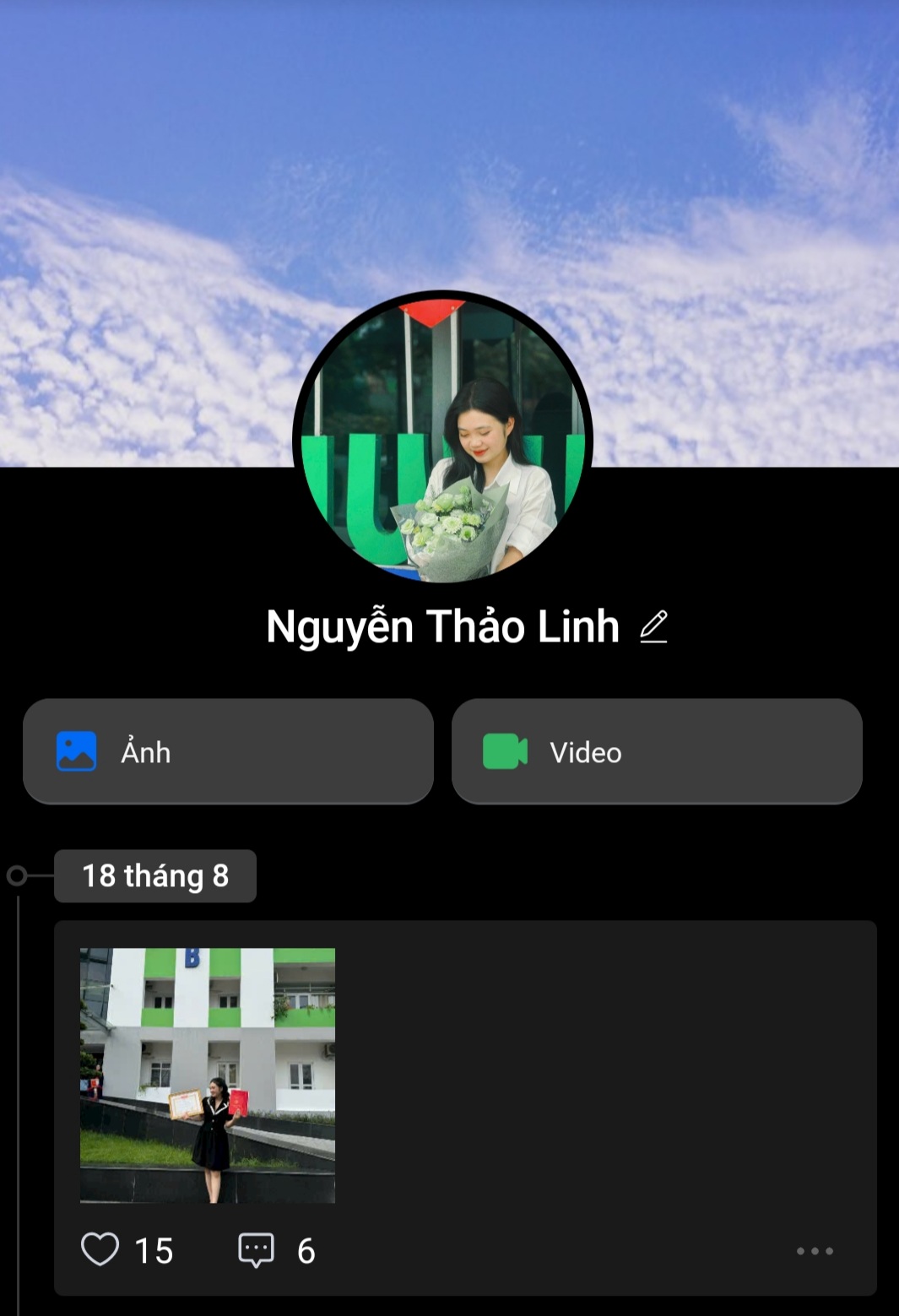This screenshot has width=899, height=1316.
Task: Open the Video section
Action: tap(657, 751)
